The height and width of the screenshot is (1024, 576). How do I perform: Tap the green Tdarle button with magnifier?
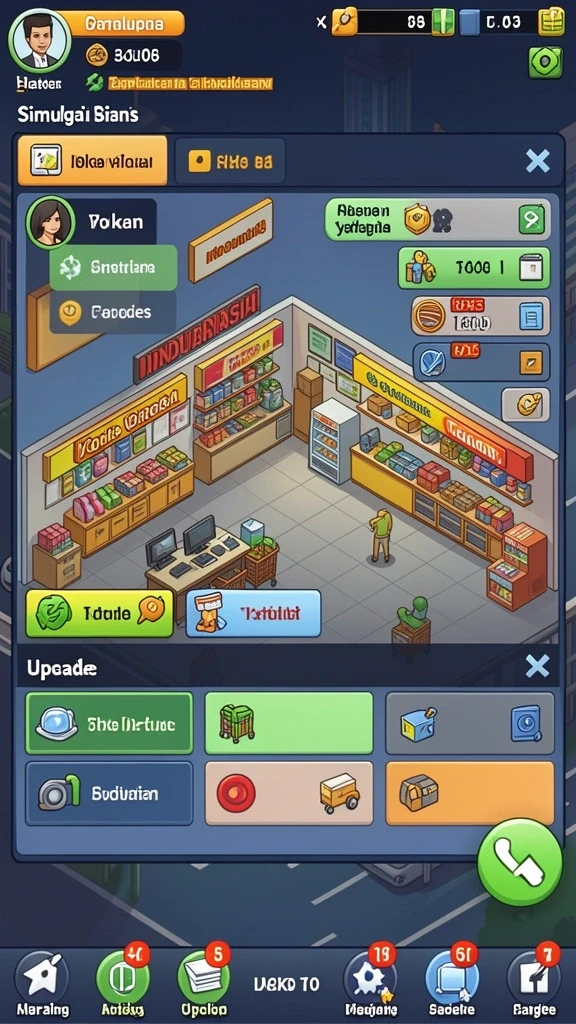(99, 613)
